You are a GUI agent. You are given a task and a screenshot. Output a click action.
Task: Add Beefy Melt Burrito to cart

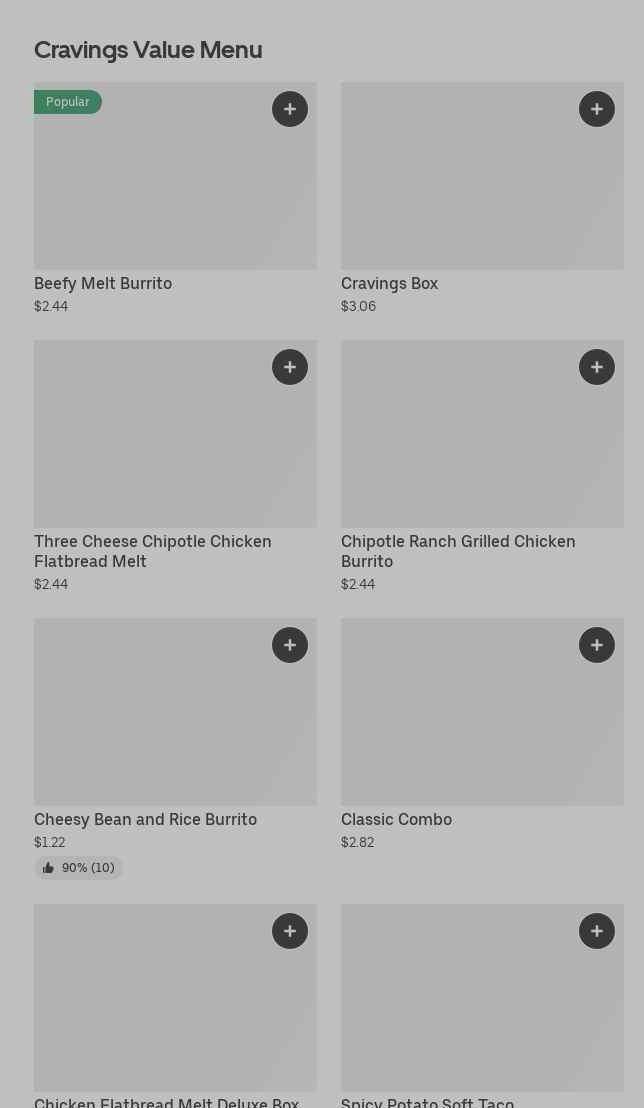pyautogui.click(x=290, y=109)
